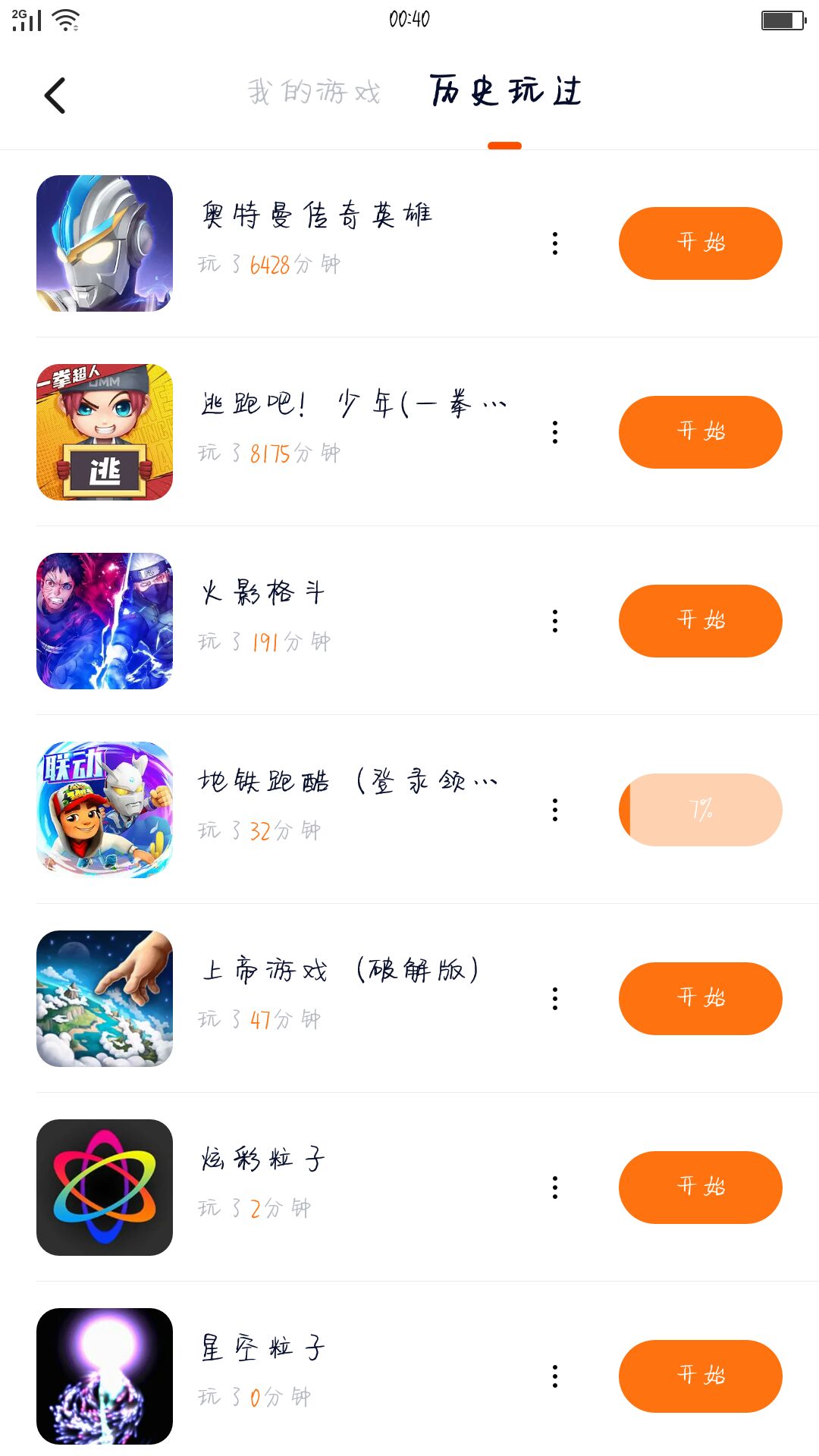Viewport: 819px width, 1456px height.
Task: Start 奥特曼传奇英雄 with its 开始 button
Action: tap(700, 243)
